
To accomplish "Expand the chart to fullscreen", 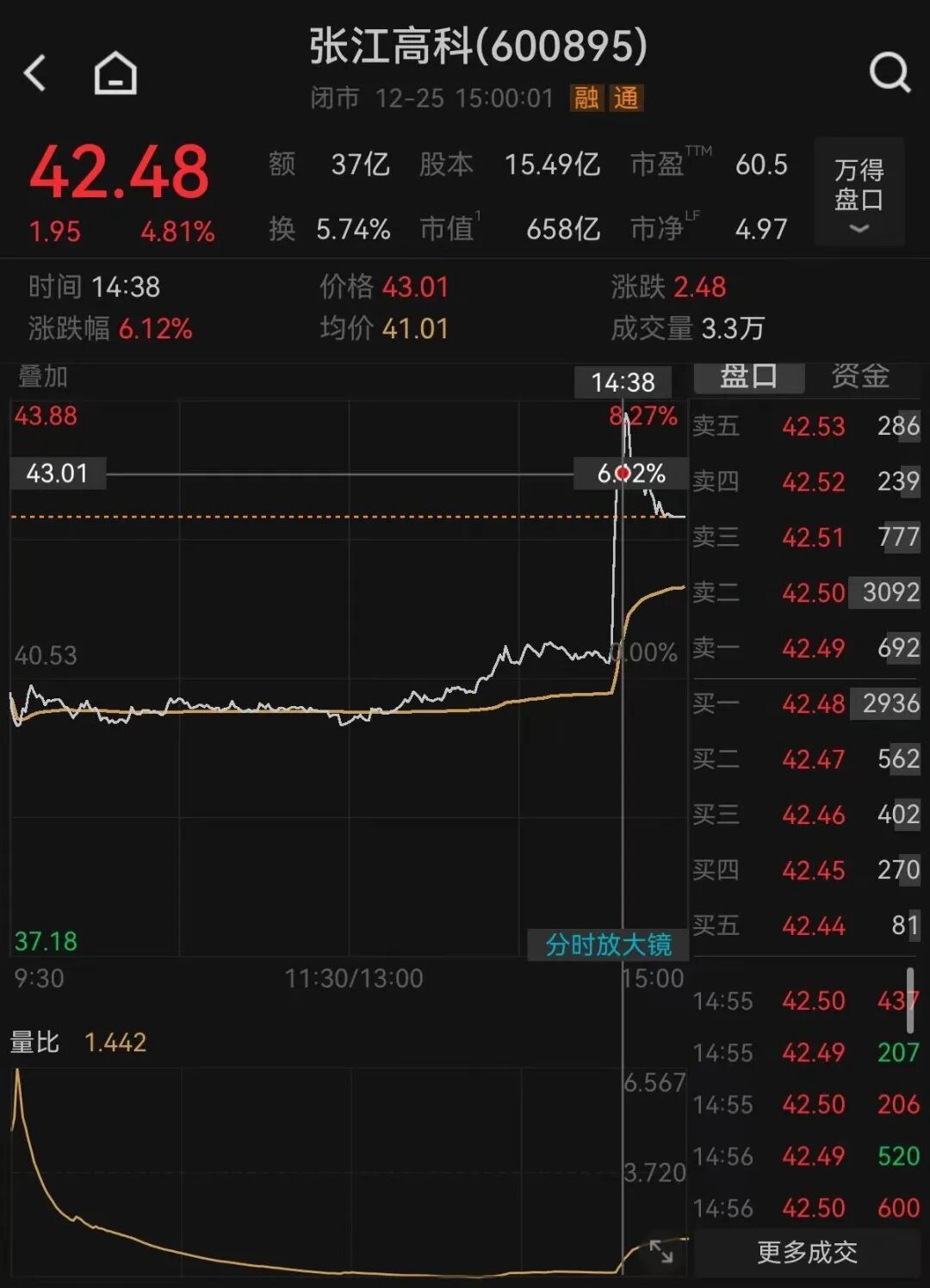I will [661, 1252].
